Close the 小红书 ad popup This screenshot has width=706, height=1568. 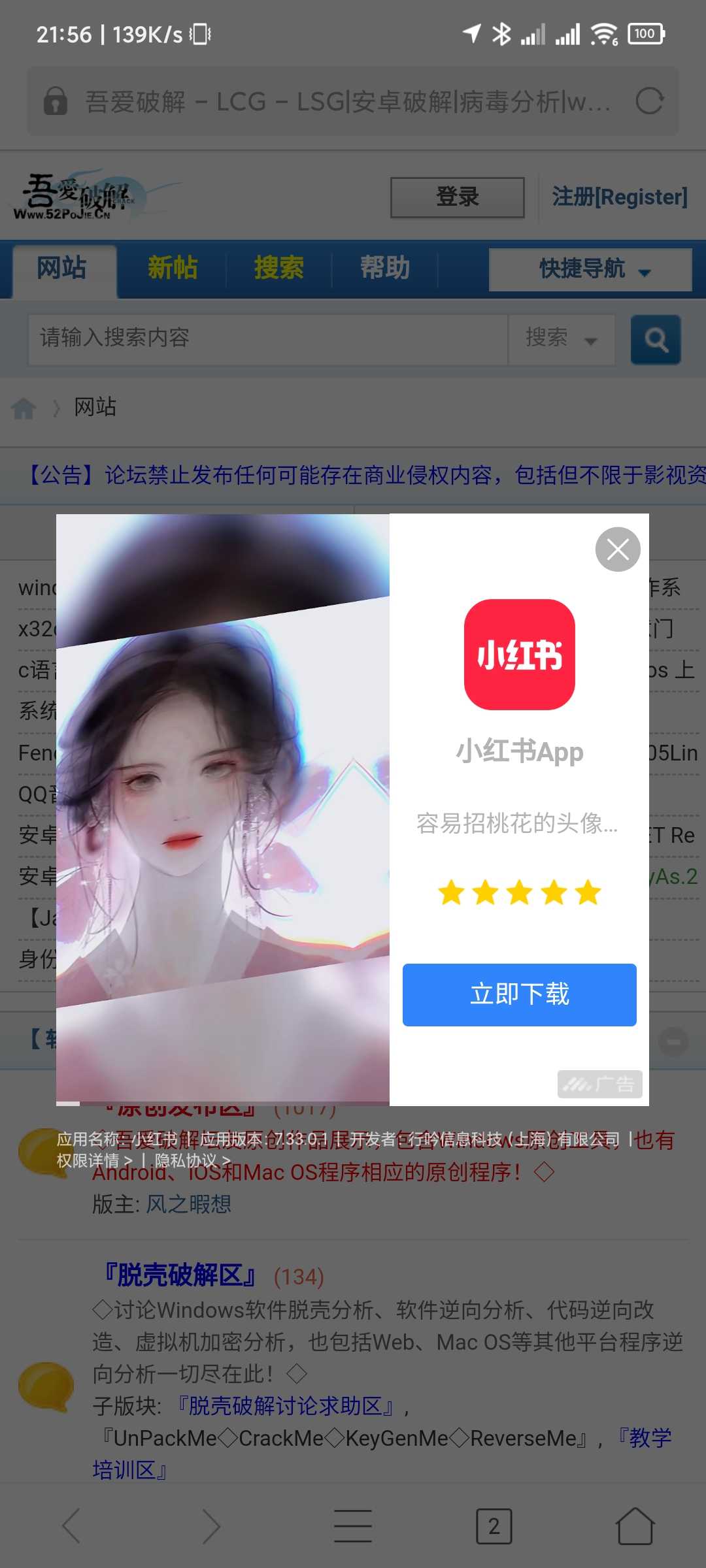(x=618, y=549)
